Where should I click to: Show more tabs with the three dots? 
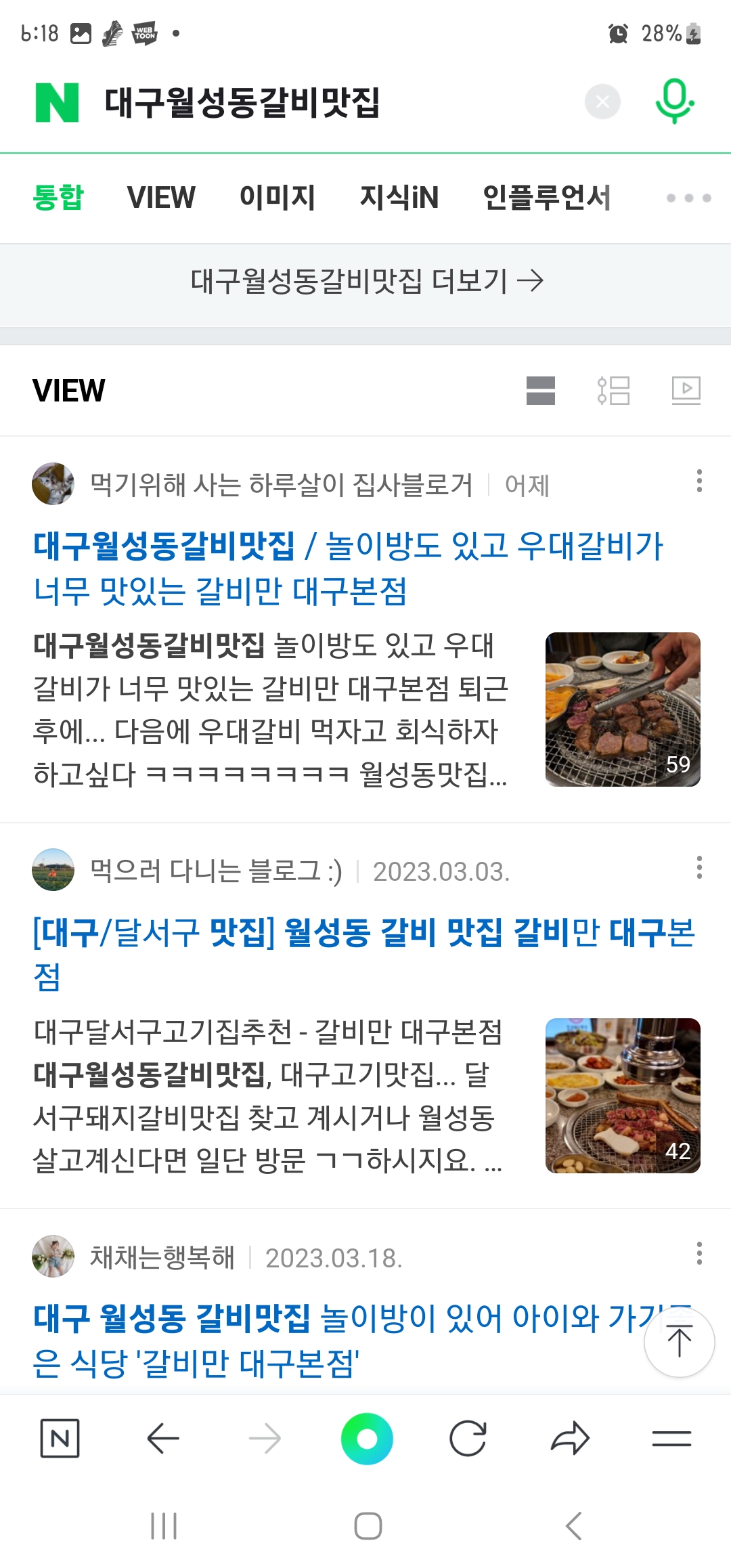[688, 198]
